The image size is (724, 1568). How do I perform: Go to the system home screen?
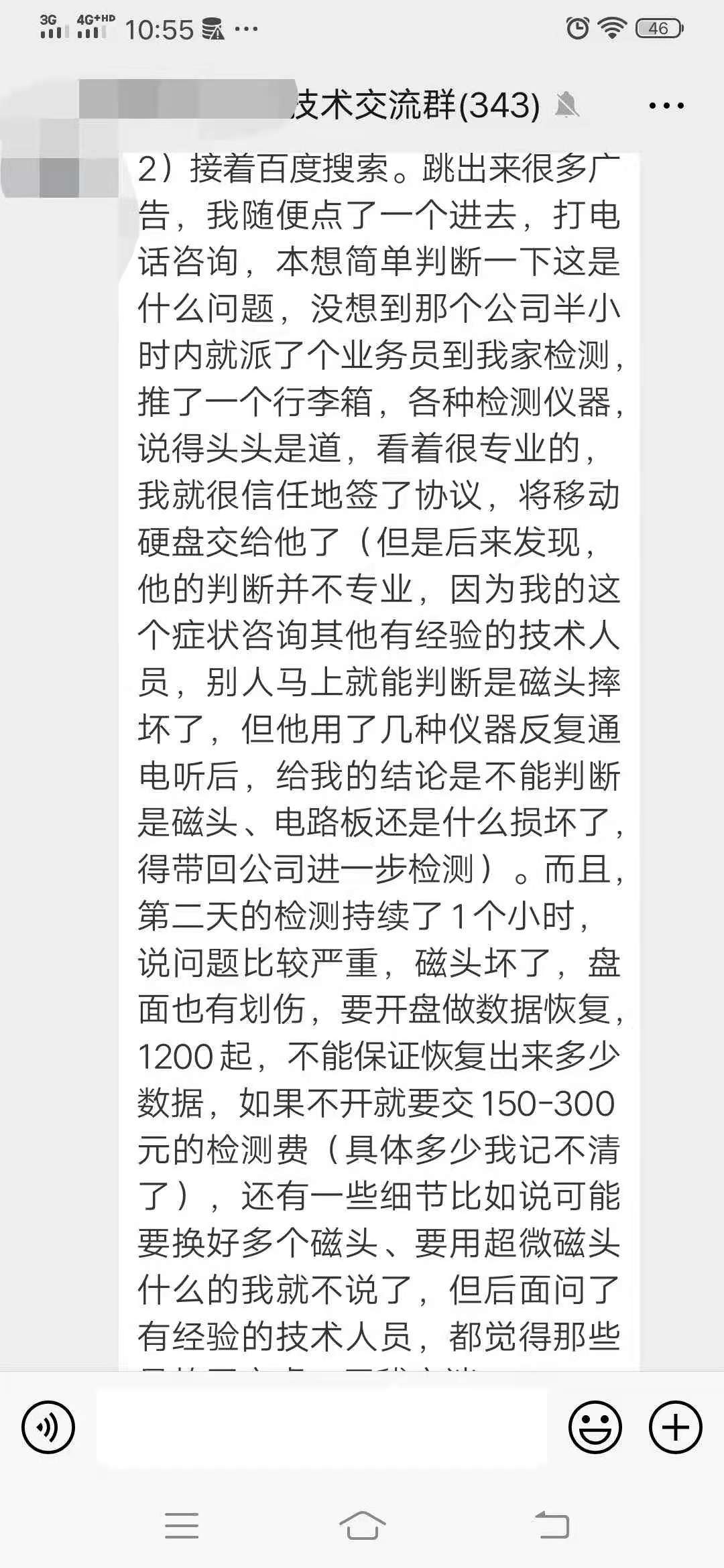click(362, 1526)
